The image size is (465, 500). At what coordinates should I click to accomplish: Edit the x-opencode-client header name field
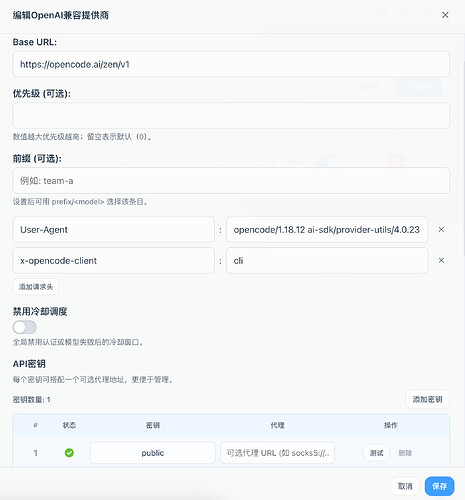click(114, 260)
